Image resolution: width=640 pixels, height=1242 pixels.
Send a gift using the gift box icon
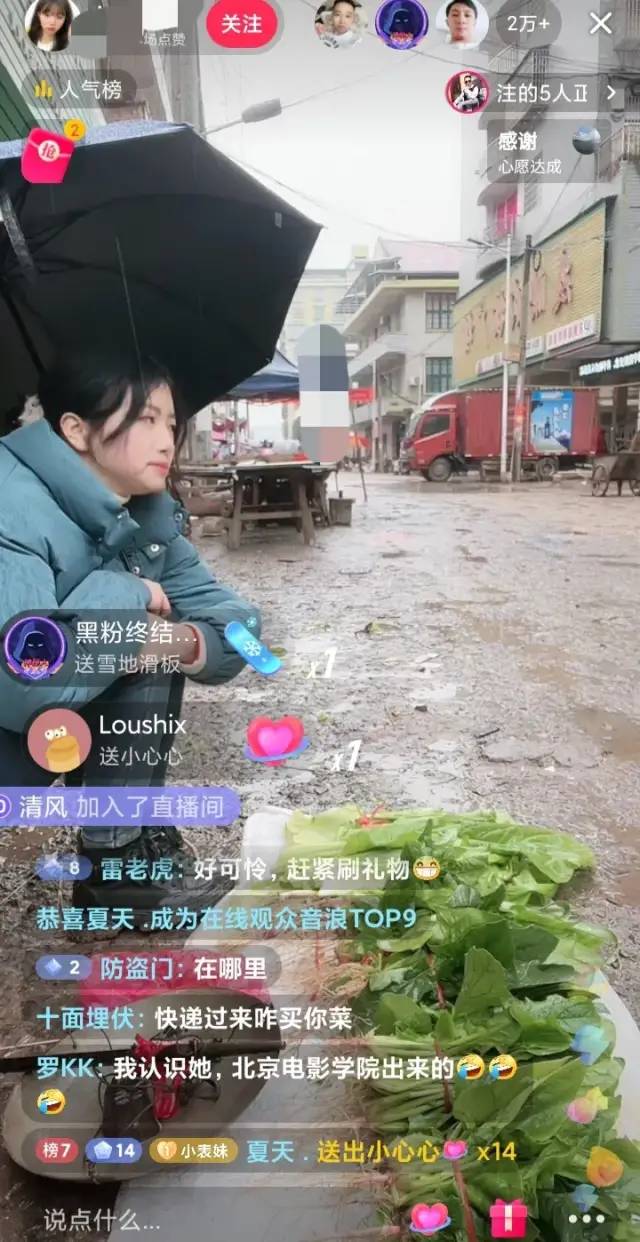coord(508,1218)
